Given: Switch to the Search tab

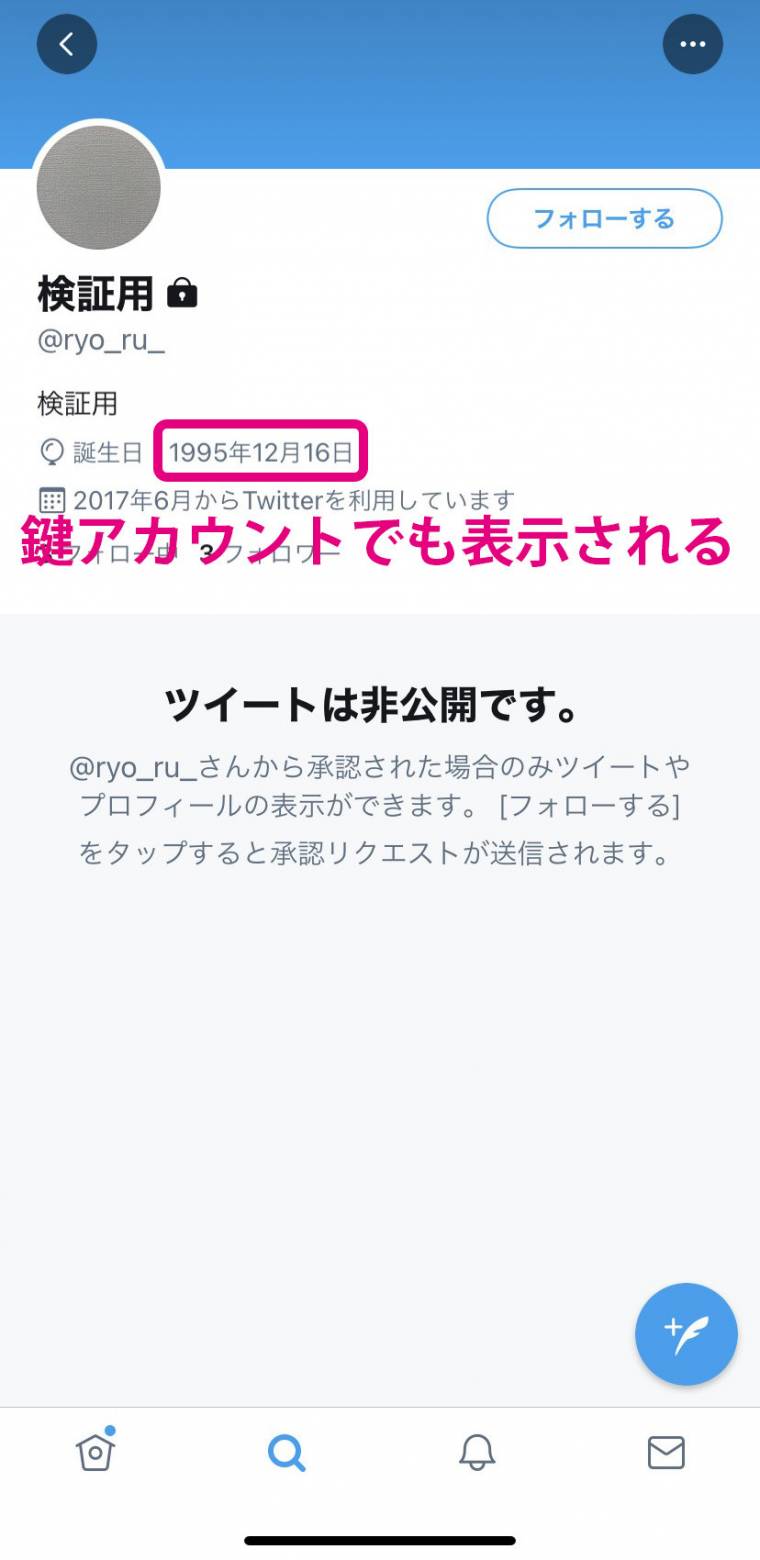Looking at the screenshot, I should pyautogui.click(x=286, y=1452).
